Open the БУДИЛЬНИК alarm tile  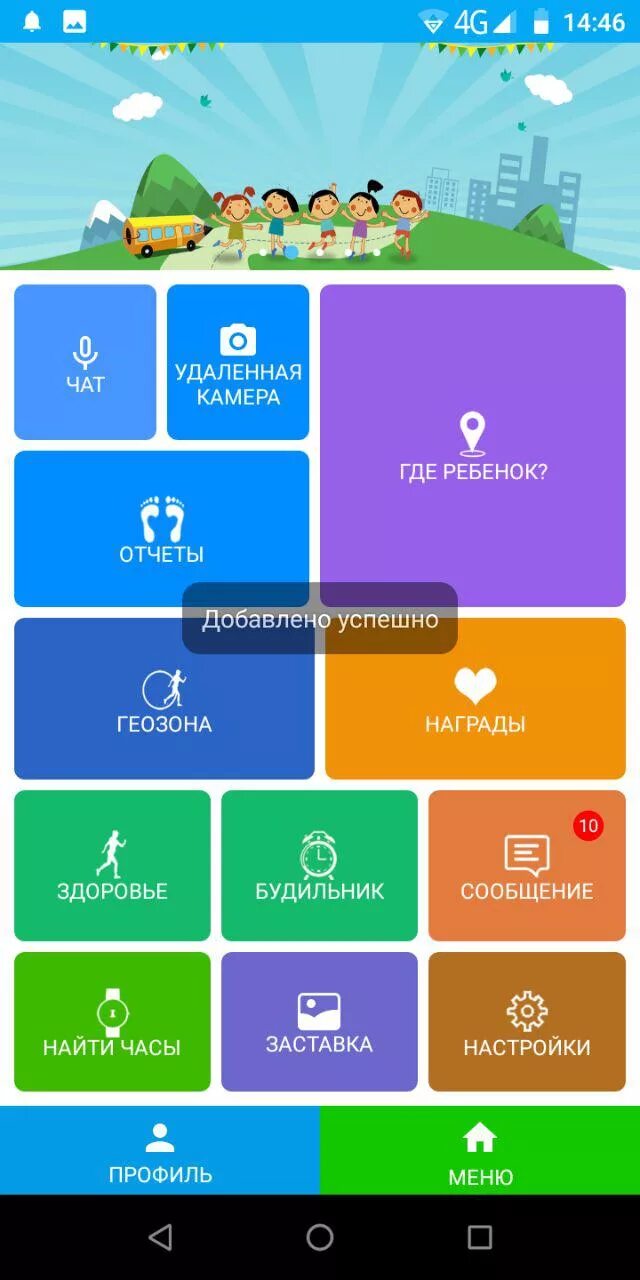[x=319, y=865]
